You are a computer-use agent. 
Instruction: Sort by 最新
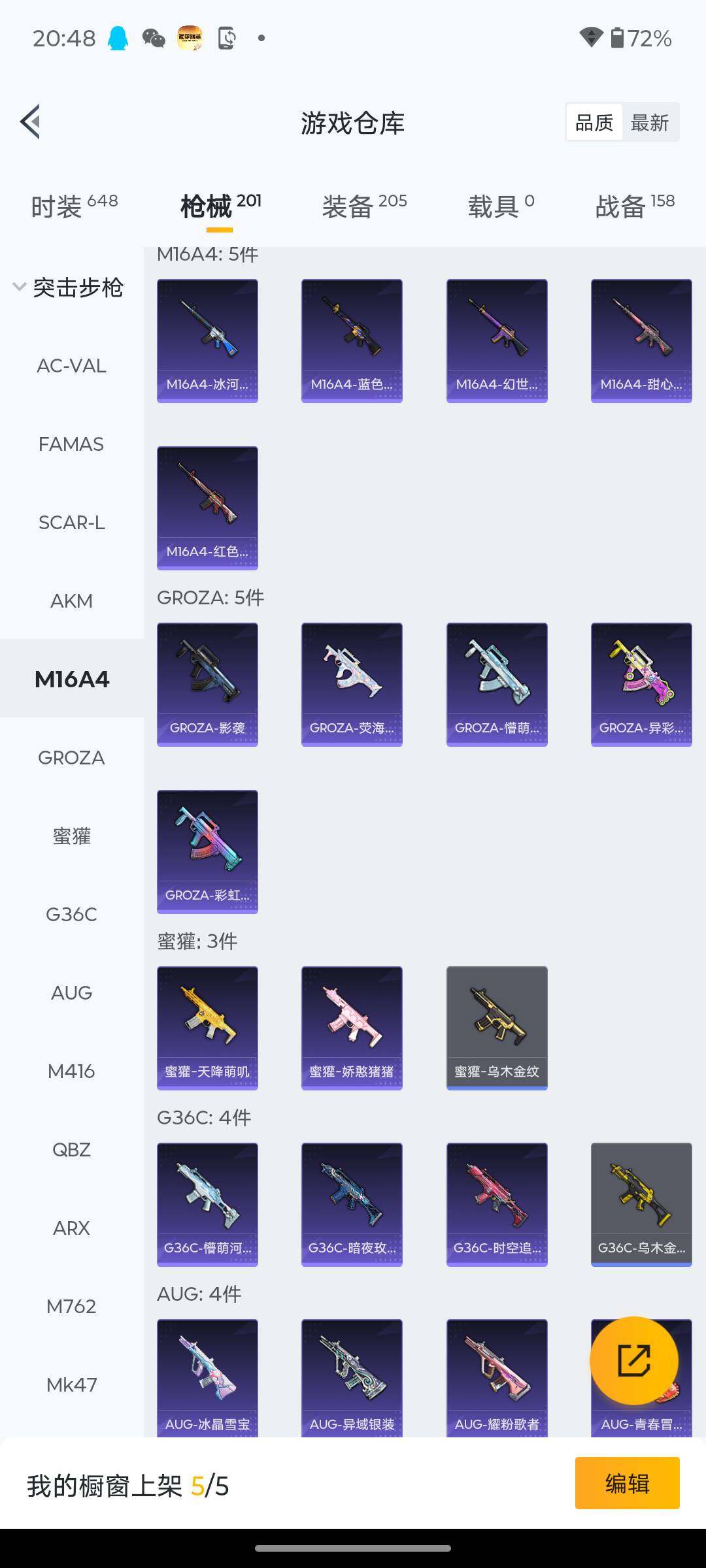pyautogui.click(x=649, y=122)
